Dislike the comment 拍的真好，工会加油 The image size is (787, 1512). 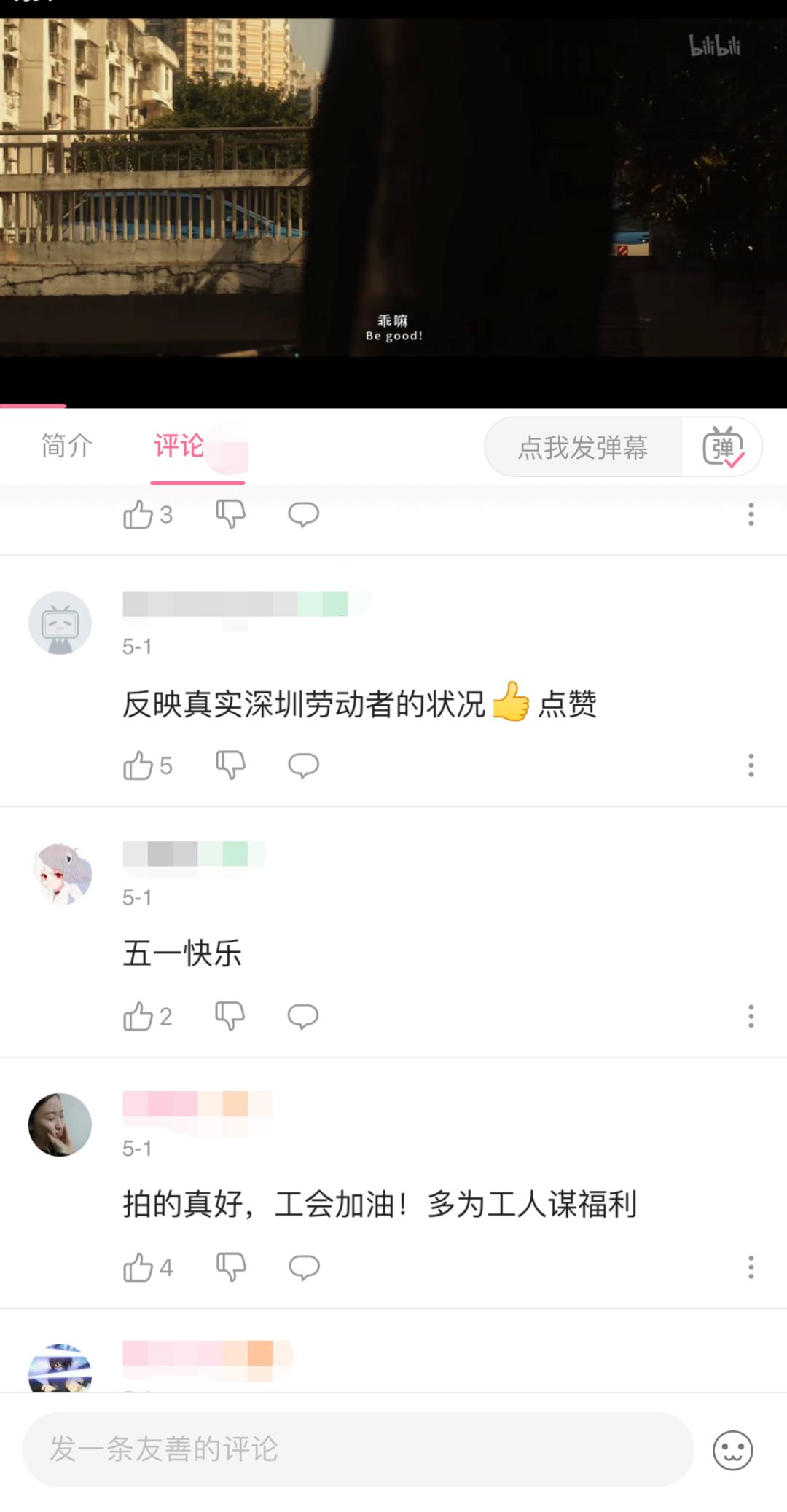231,1268
